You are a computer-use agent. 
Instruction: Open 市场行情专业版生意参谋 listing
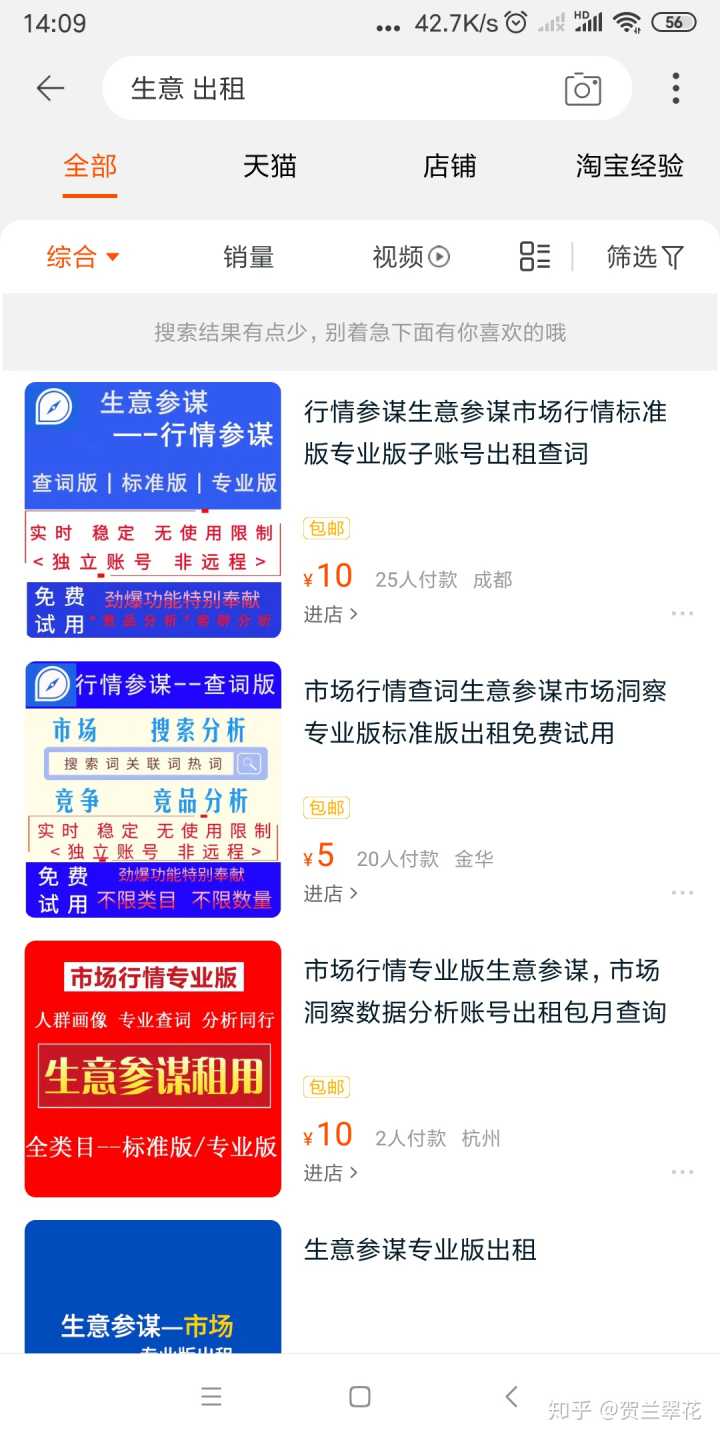point(486,991)
